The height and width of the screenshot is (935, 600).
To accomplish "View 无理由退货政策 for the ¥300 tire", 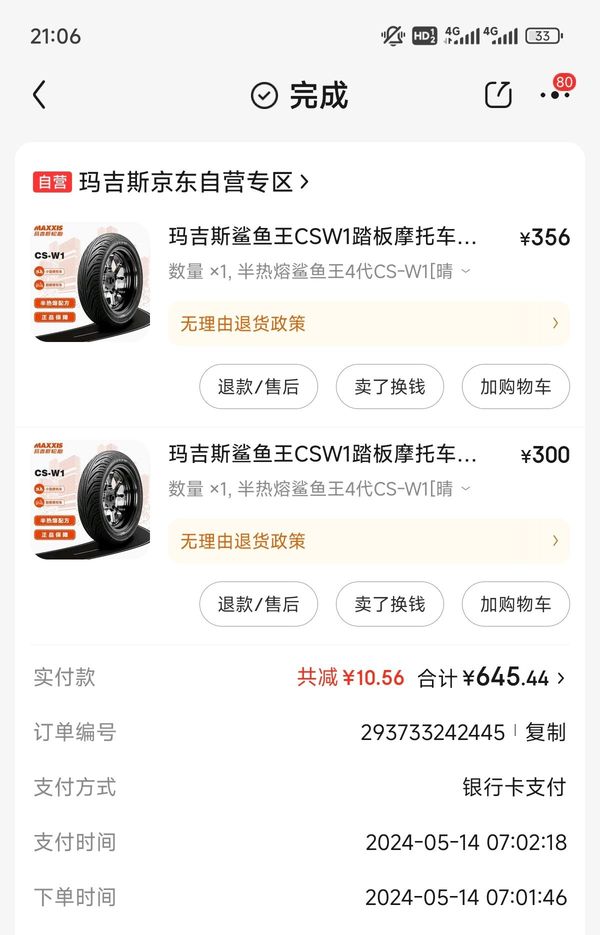I will (x=368, y=541).
